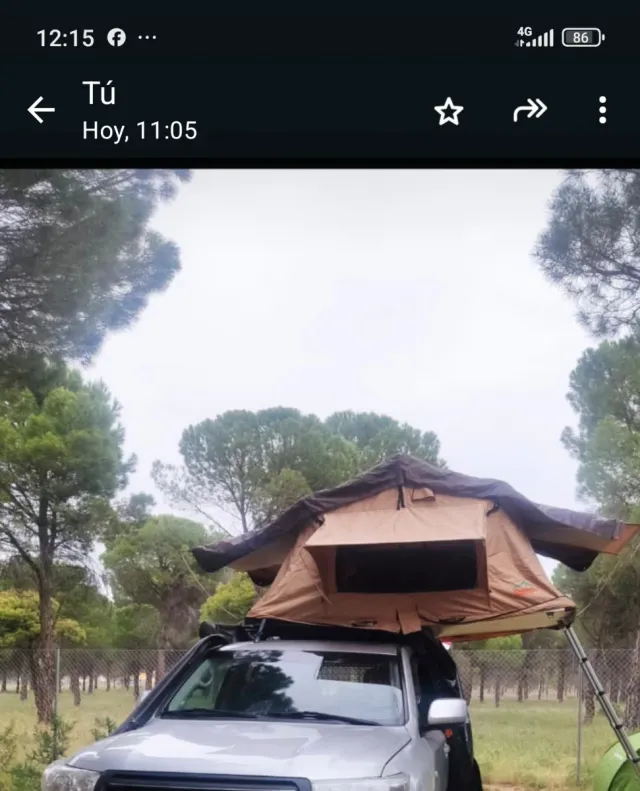Star this photo message
Screen dimensions: 640x791
[449, 111]
